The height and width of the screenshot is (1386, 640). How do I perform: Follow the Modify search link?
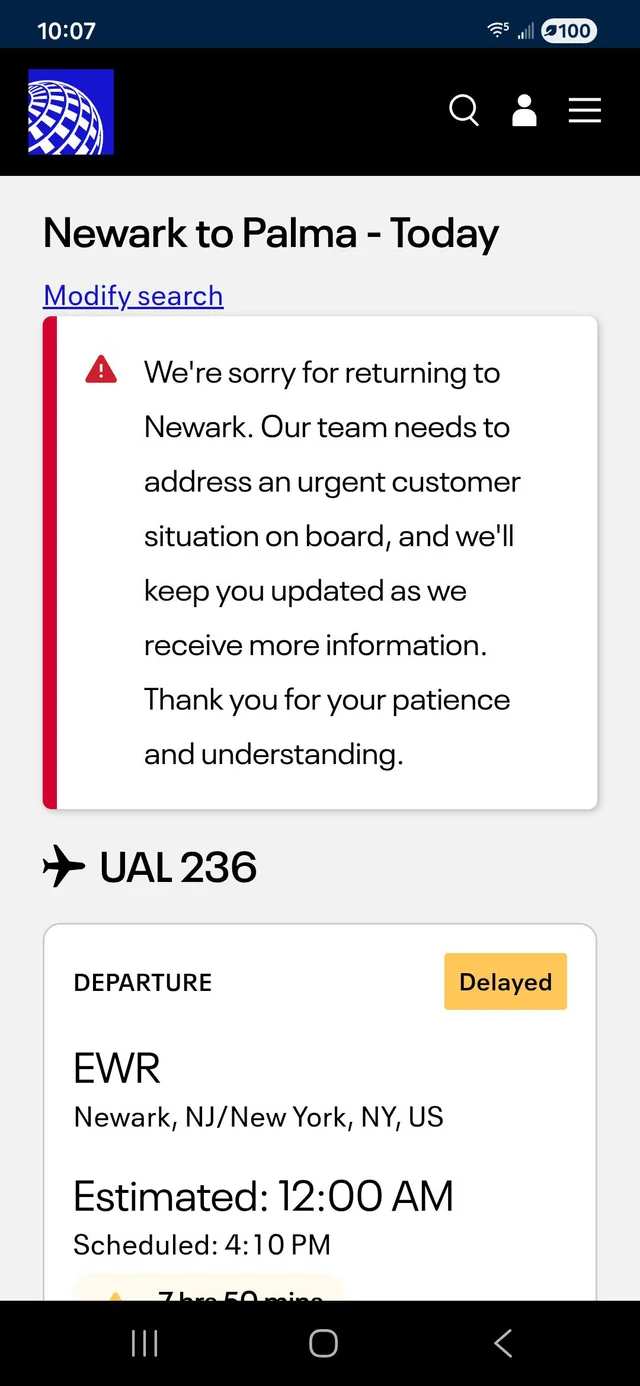[133, 296]
